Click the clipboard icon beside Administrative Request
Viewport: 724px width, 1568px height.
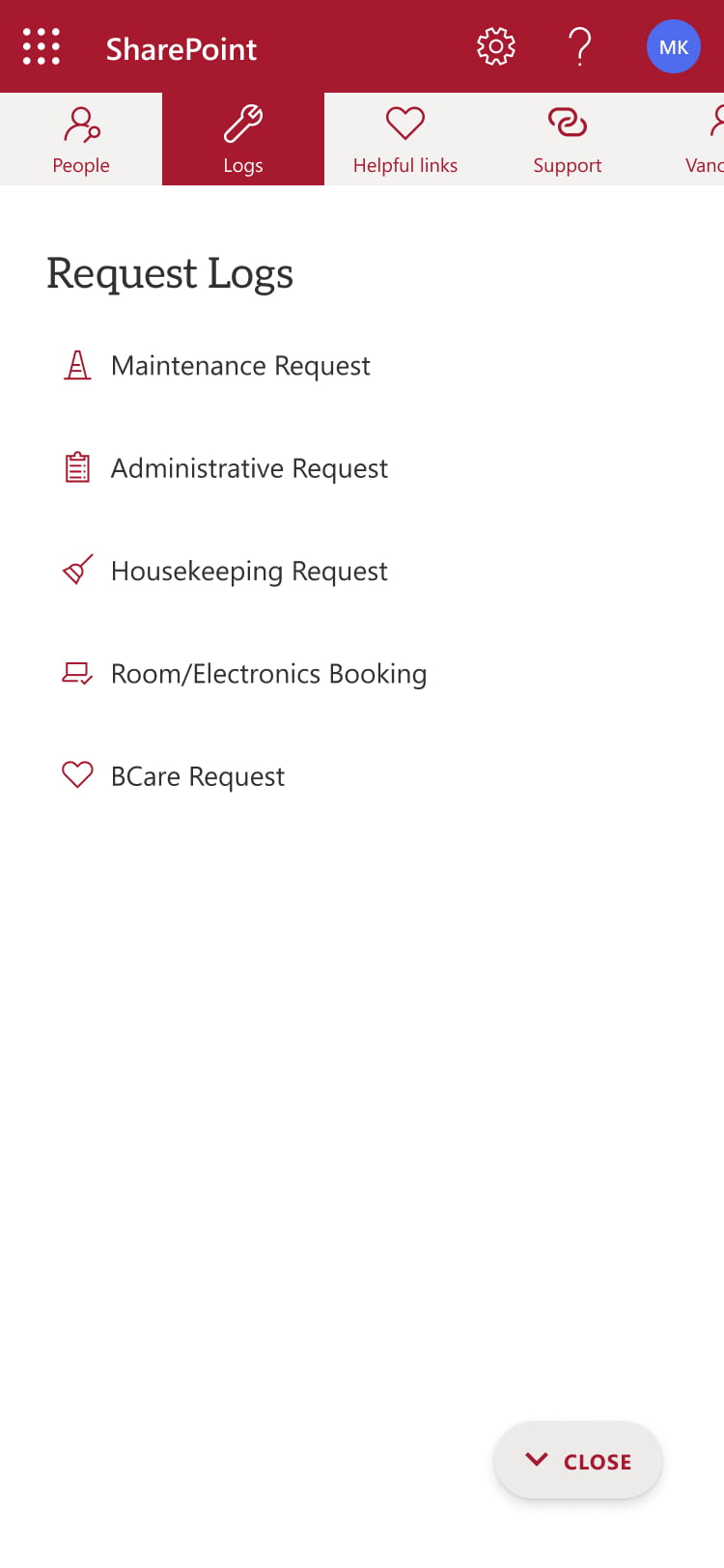[77, 467]
